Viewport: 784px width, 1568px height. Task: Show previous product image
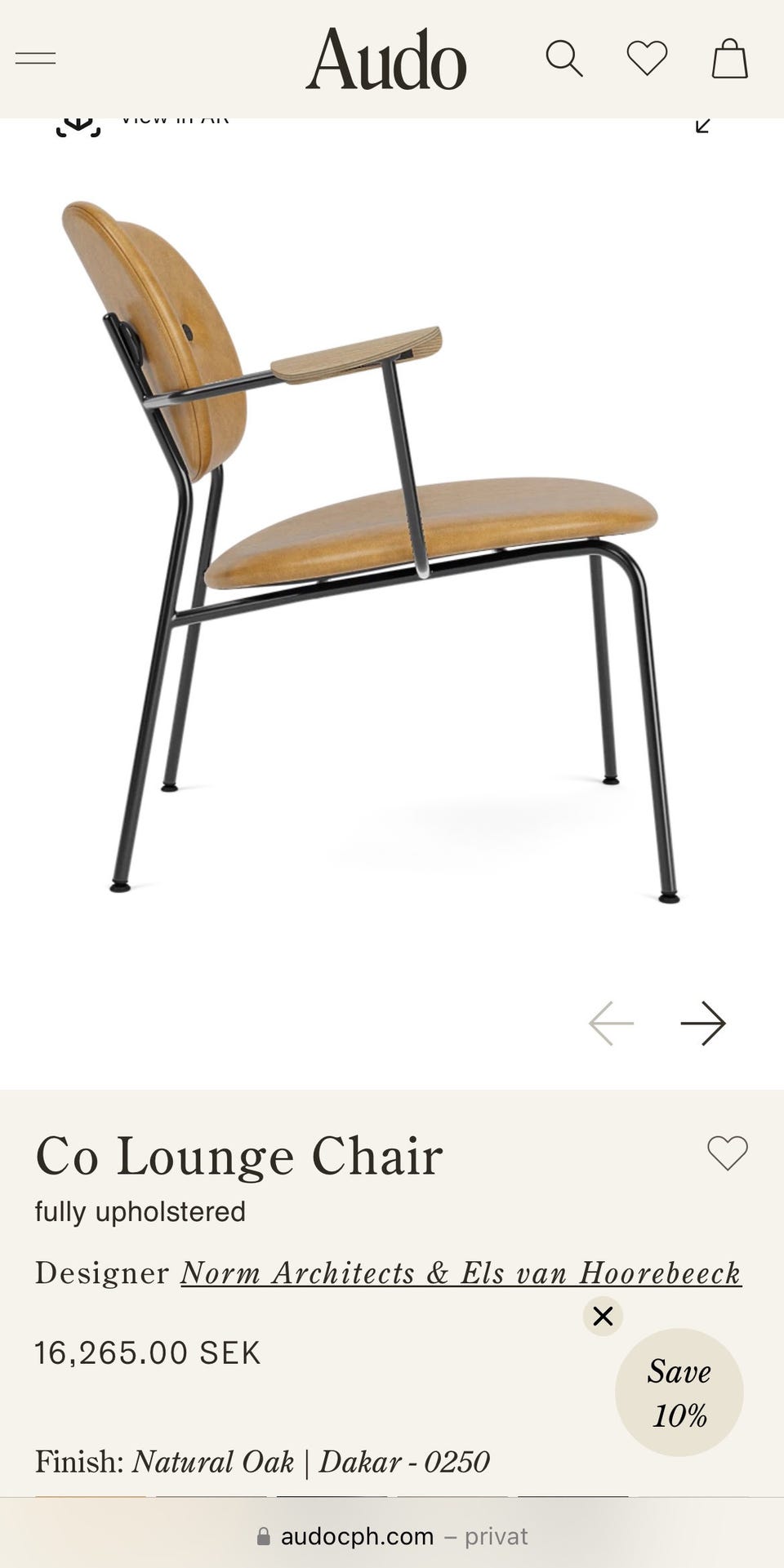611,1024
